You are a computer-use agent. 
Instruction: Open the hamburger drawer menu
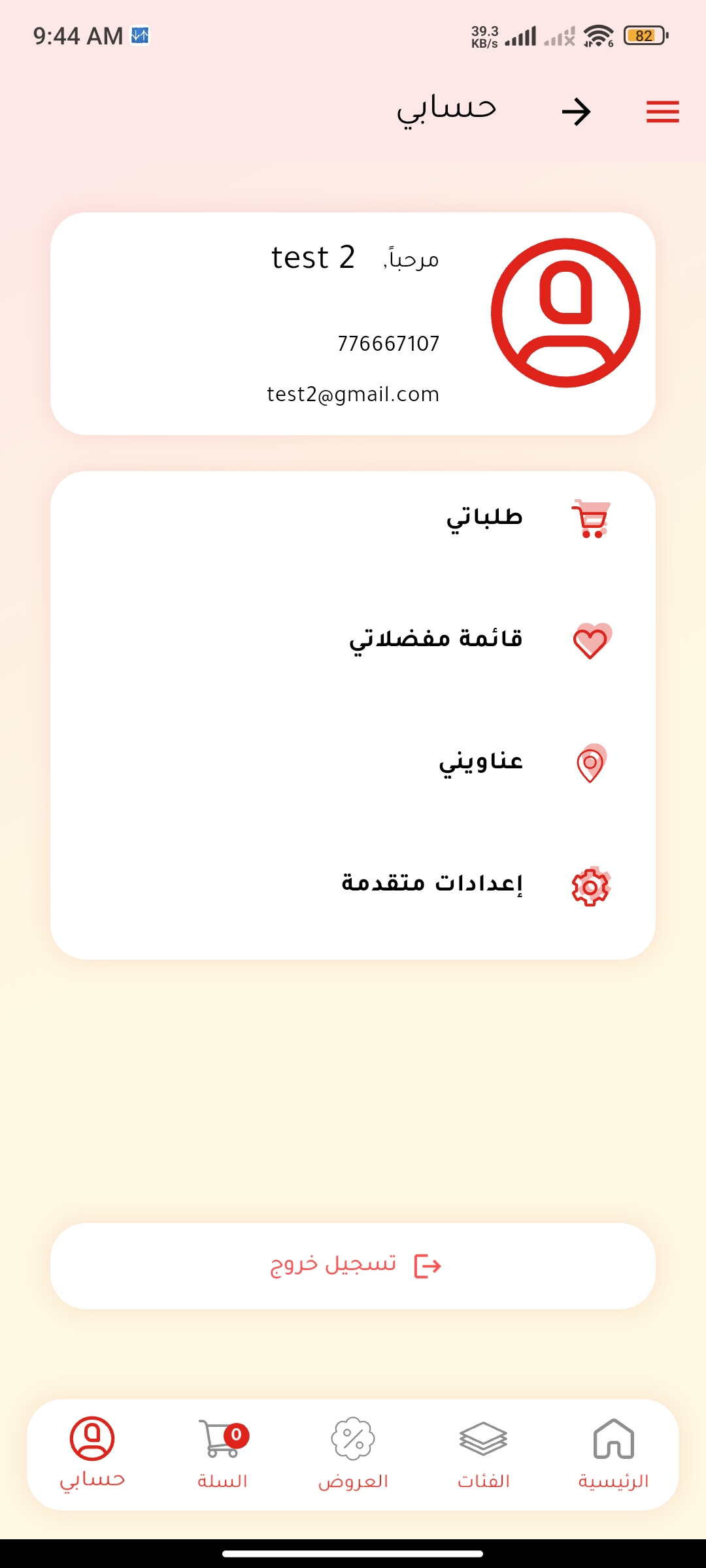click(x=662, y=112)
